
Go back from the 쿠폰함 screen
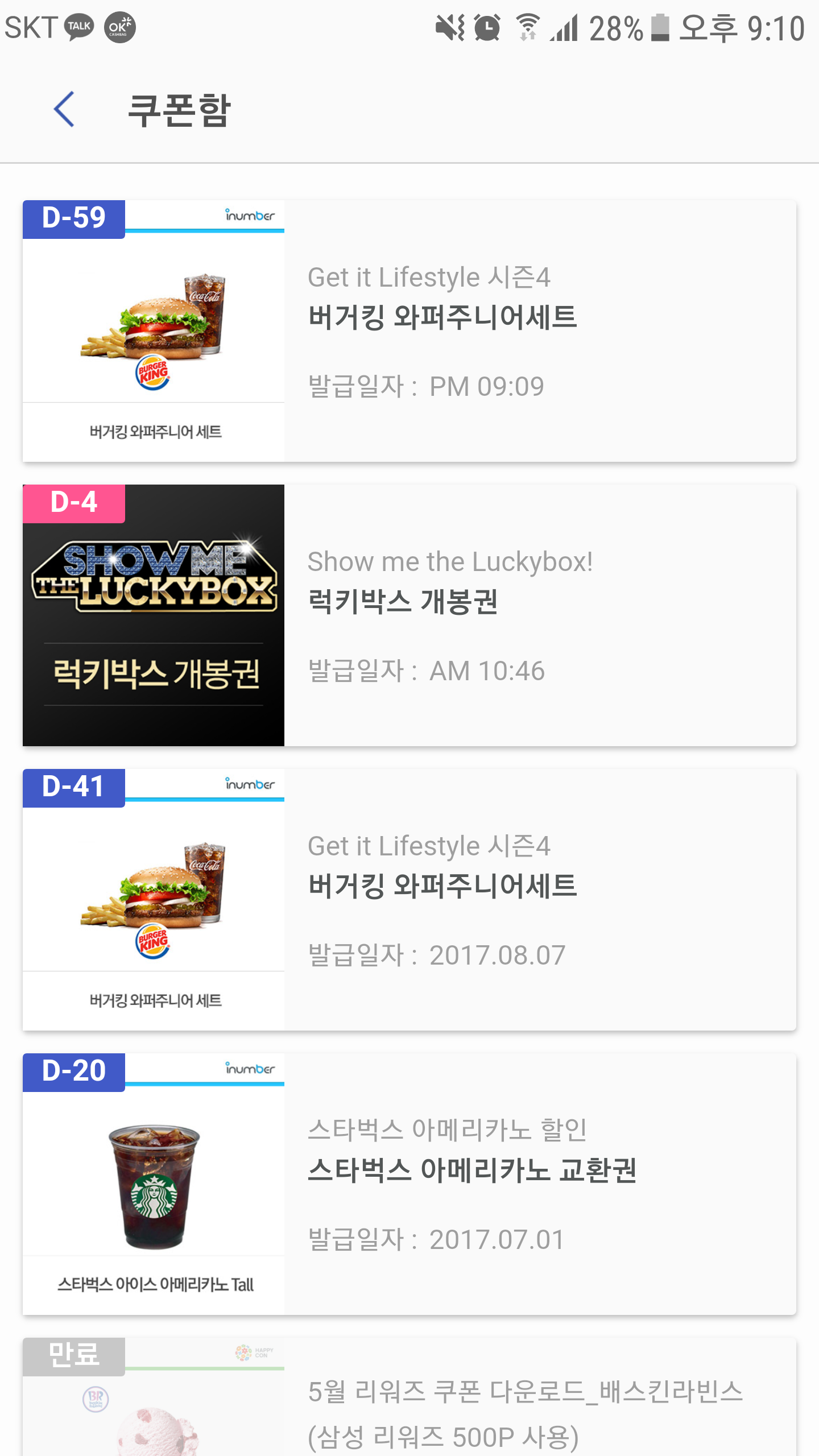pyautogui.click(x=64, y=109)
